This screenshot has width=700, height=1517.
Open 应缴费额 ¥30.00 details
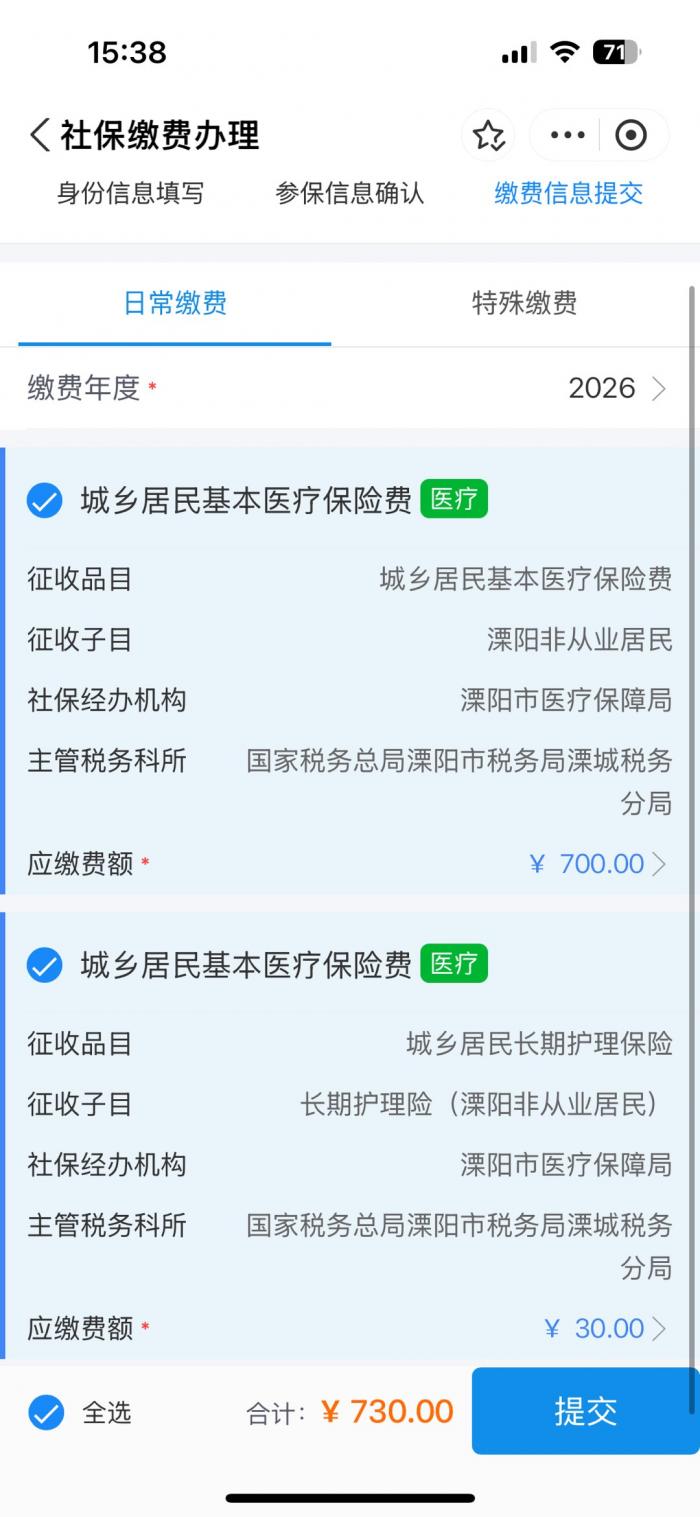pyautogui.click(x=607, y=1328)
